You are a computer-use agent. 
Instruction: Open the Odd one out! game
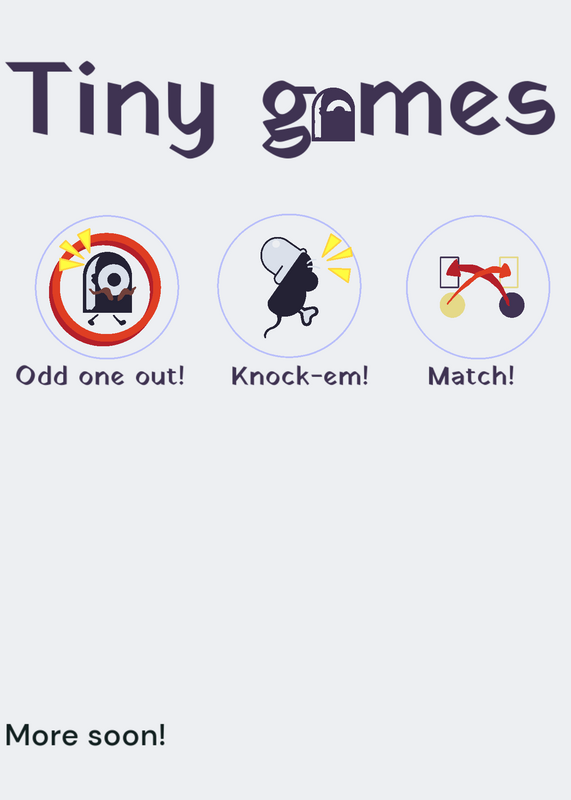point(107,287)
